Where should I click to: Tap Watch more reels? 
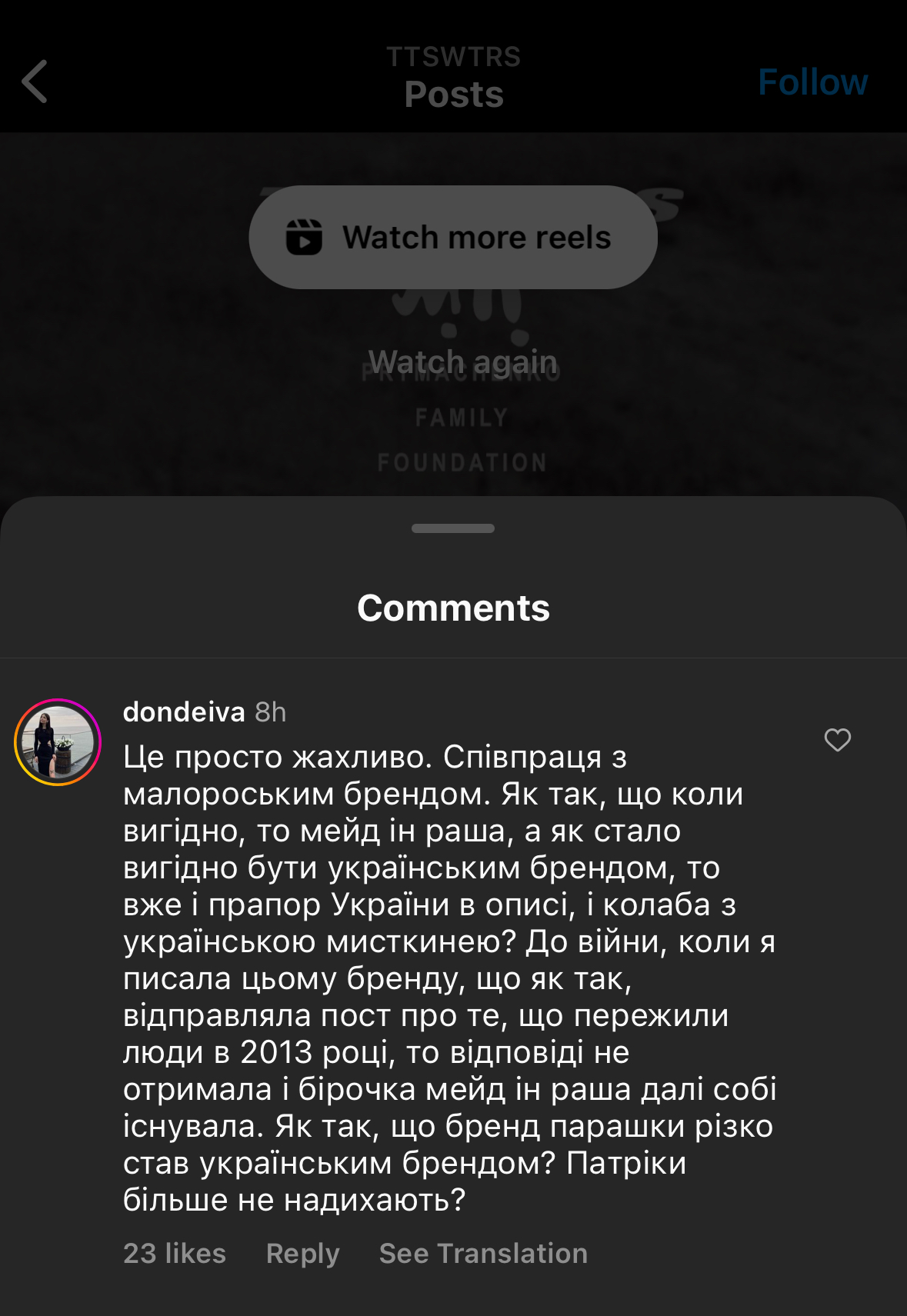click(453, 237)
